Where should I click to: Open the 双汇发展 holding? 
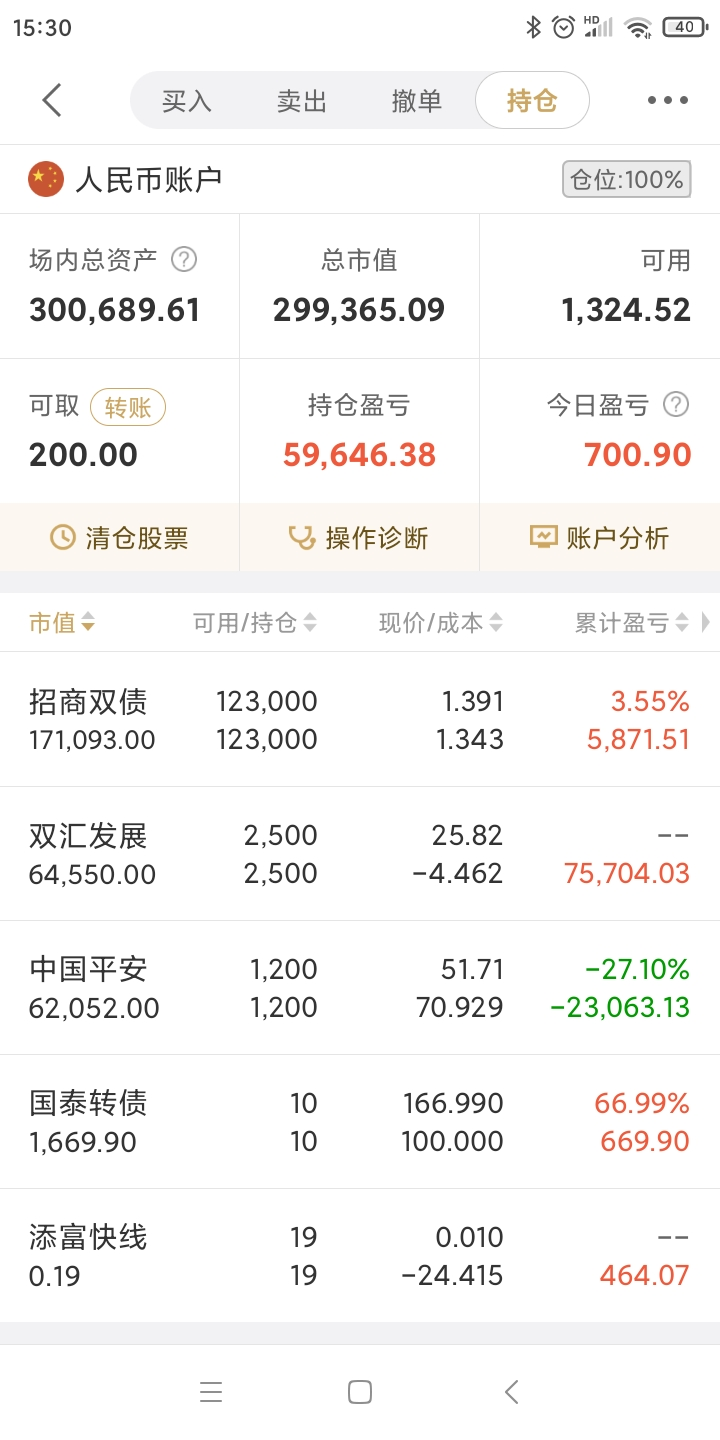click(360, 854)
